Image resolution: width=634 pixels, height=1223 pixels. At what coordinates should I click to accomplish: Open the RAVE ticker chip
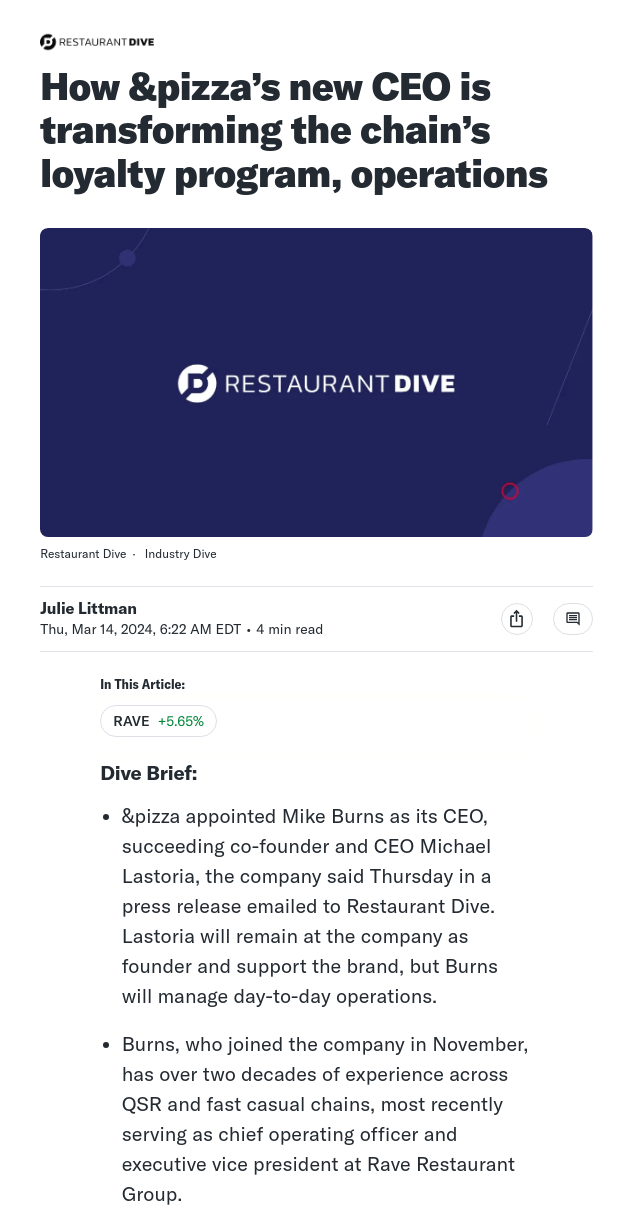pos(158,721)
